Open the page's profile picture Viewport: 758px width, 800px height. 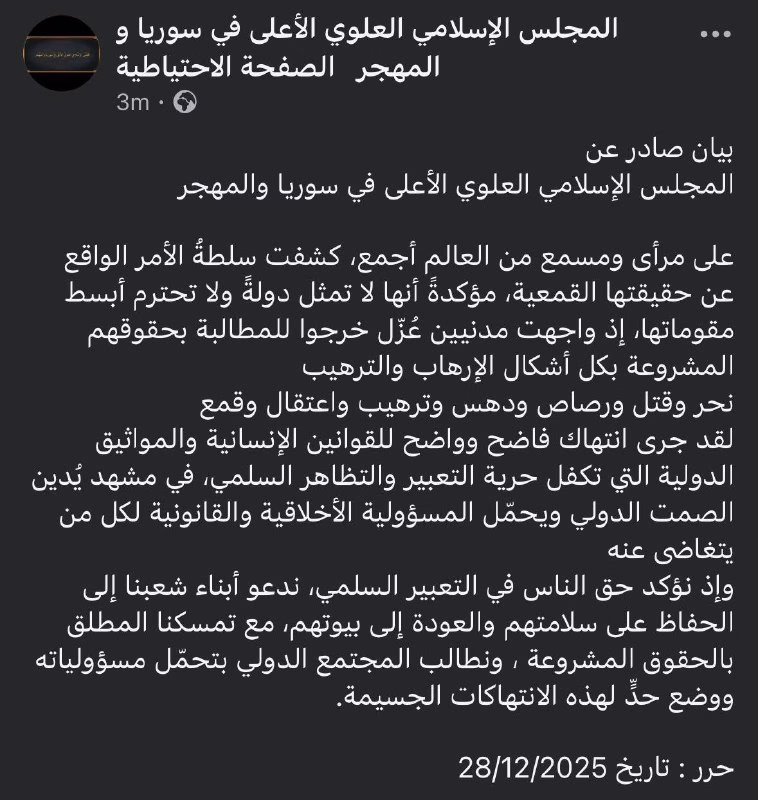tap(61, 59)
